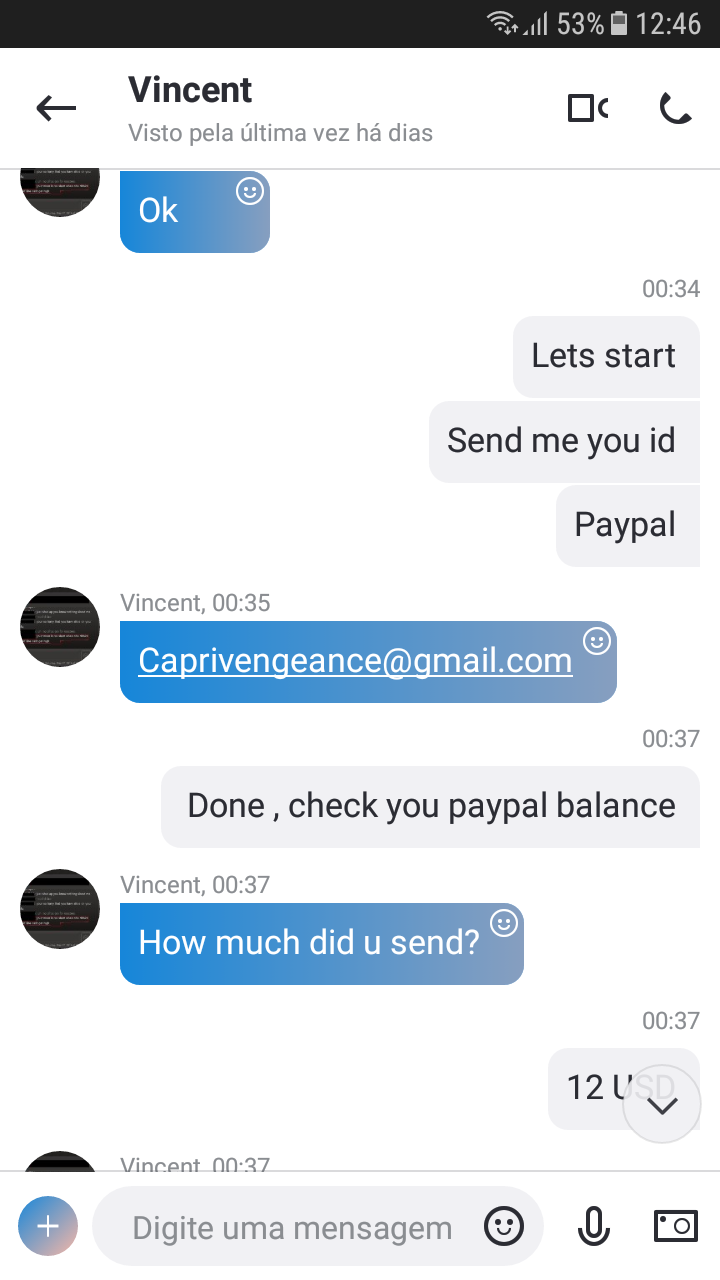Open the Caprivengeance@gmail.com email link
720x1280 pixels.
pos(355,661)
